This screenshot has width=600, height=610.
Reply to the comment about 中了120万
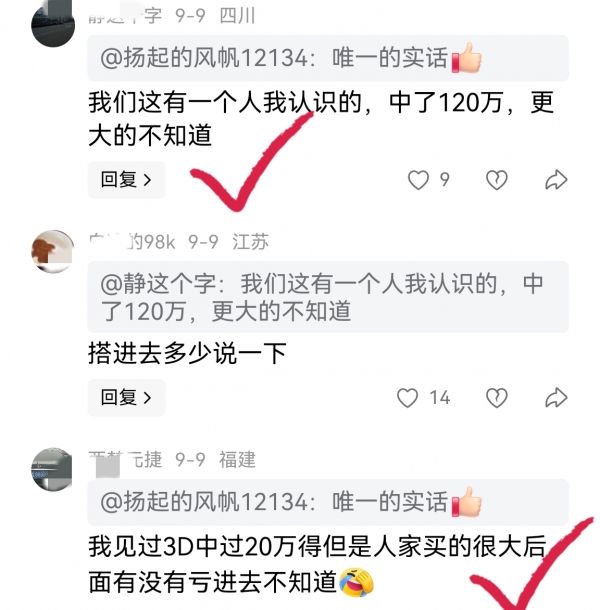coord(126,180)
